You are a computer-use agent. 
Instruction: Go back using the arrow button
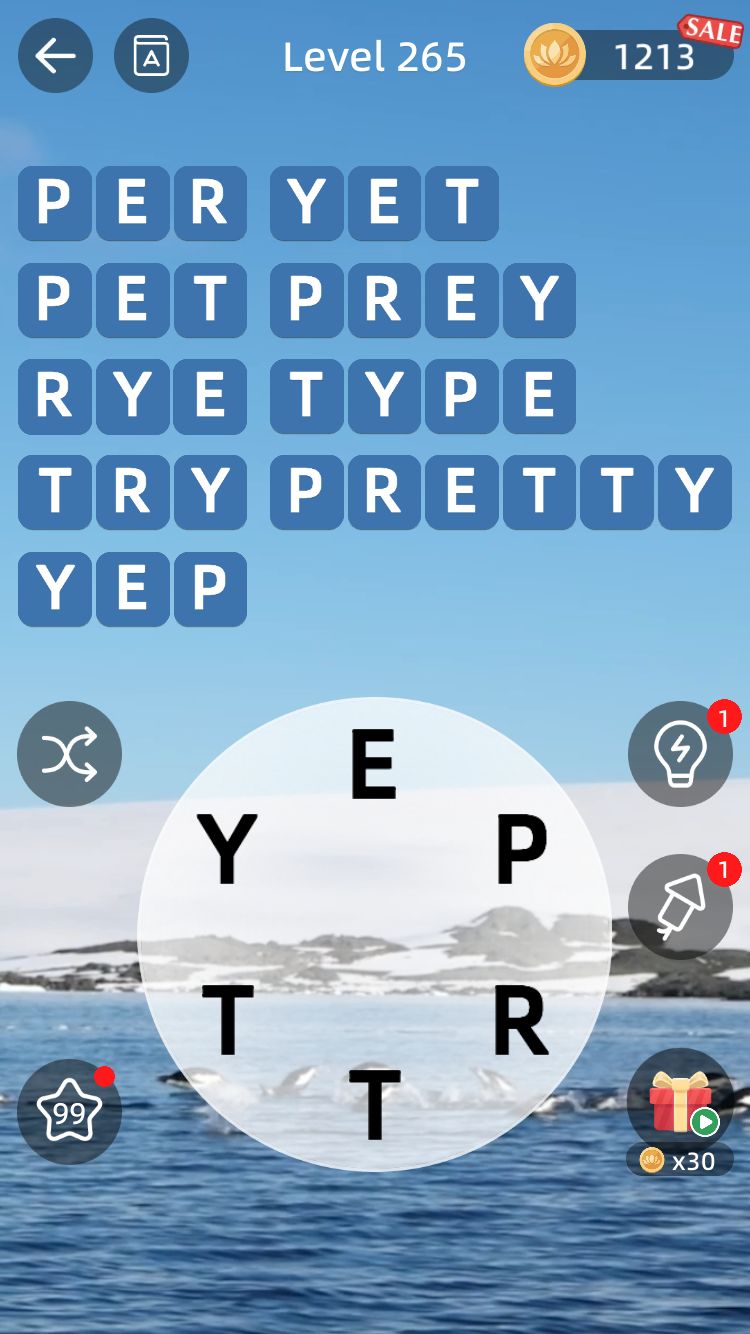pos(55,56)
